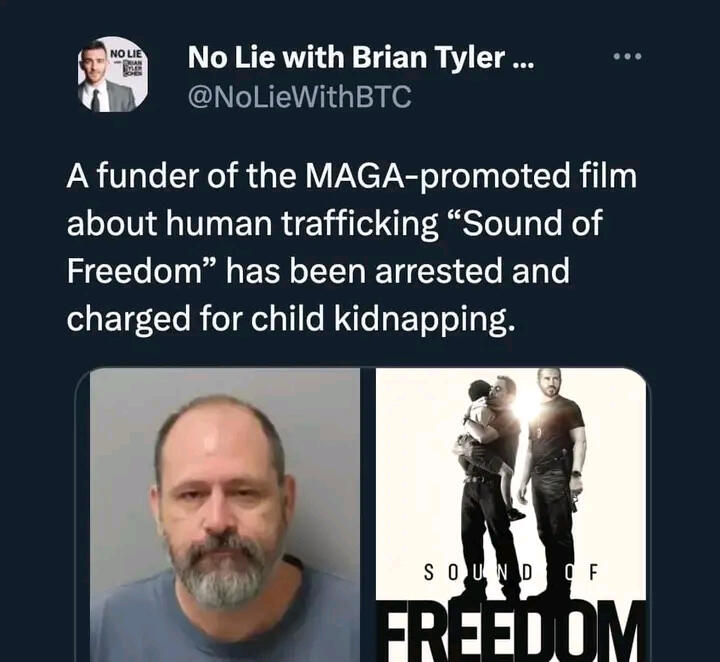
Task: Open the mugshot photo in the tweet
Action: pos(225,515)
